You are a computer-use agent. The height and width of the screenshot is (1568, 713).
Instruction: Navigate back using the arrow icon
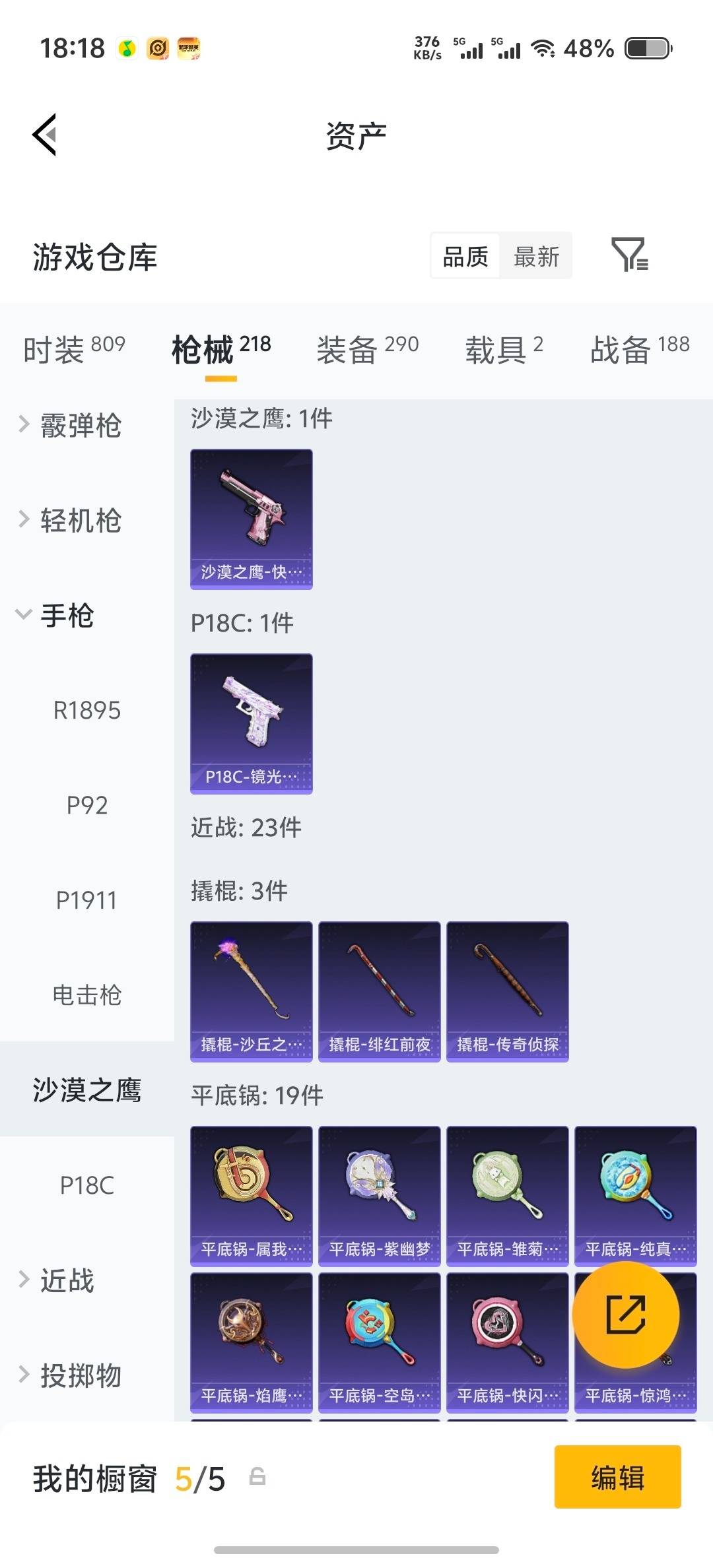click(44, 134)
